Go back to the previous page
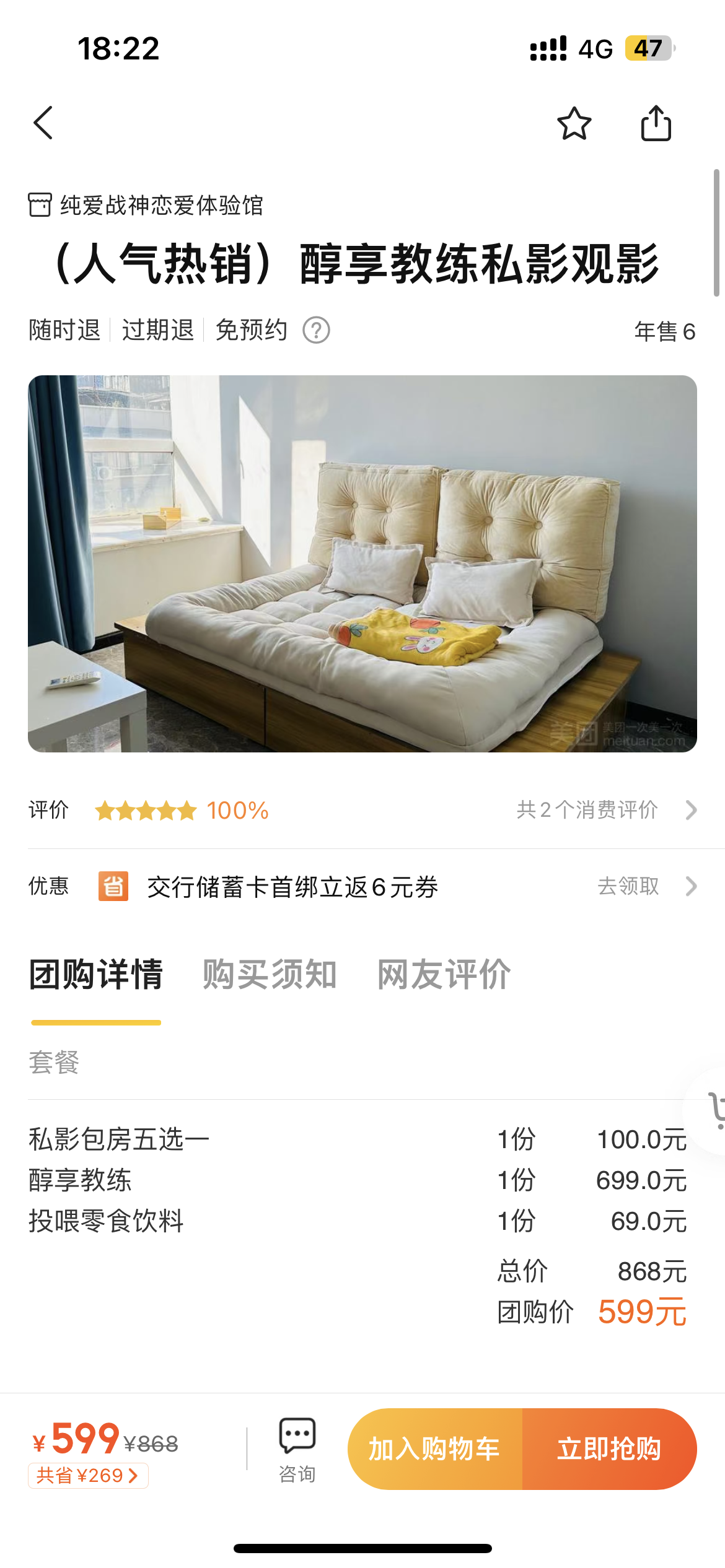This screenshot has height=1568, width=725. click(x=43, y=123)
